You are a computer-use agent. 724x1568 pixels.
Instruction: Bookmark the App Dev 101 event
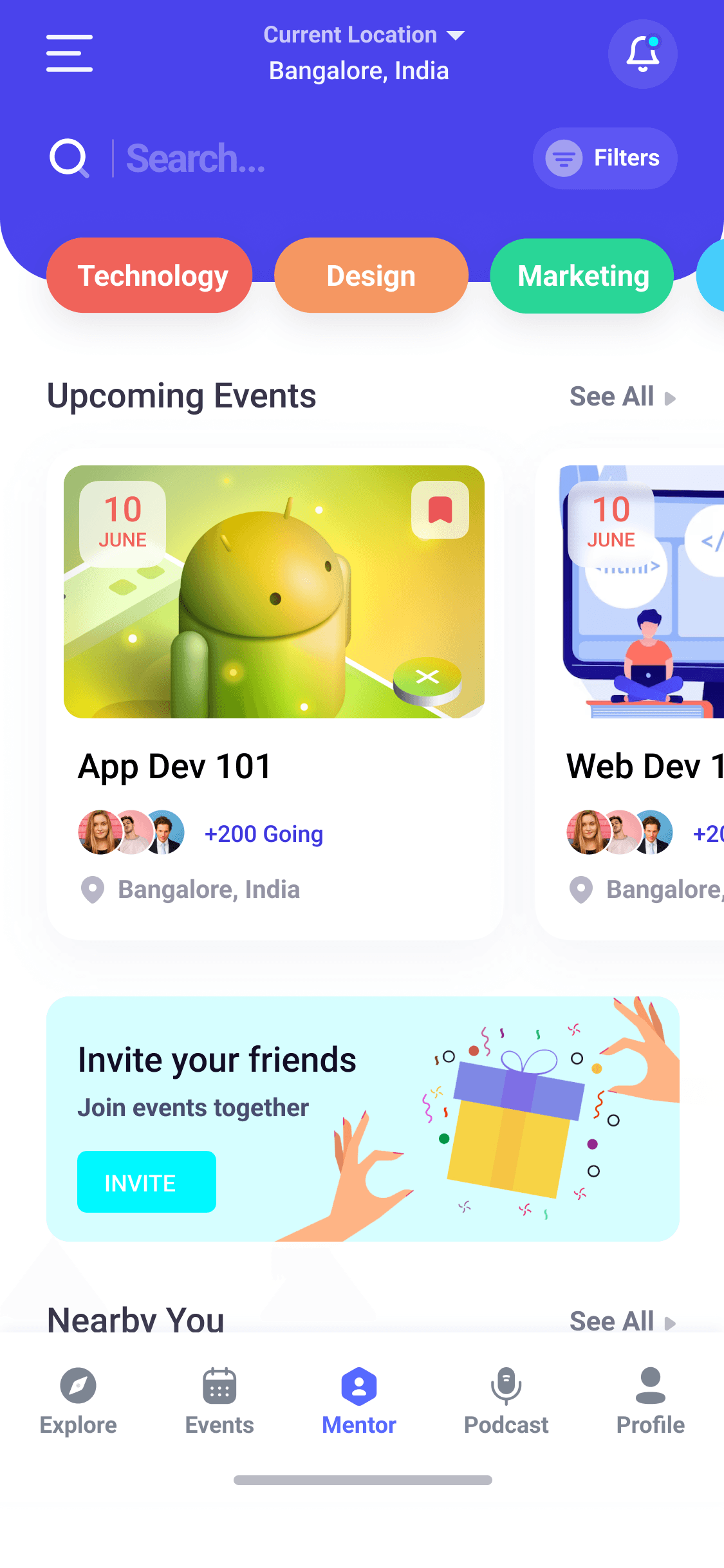pyautogui.click(x=440, y=510)
